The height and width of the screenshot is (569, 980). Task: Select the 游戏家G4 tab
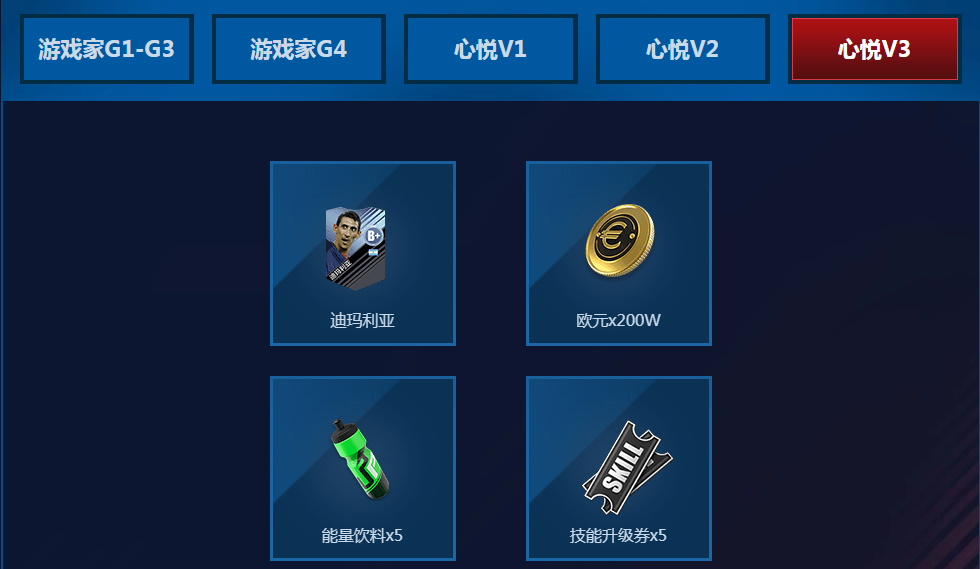tap(298, 49)
